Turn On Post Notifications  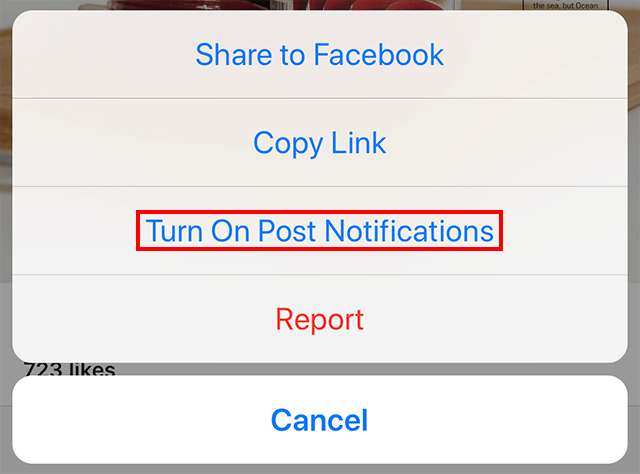320,231
